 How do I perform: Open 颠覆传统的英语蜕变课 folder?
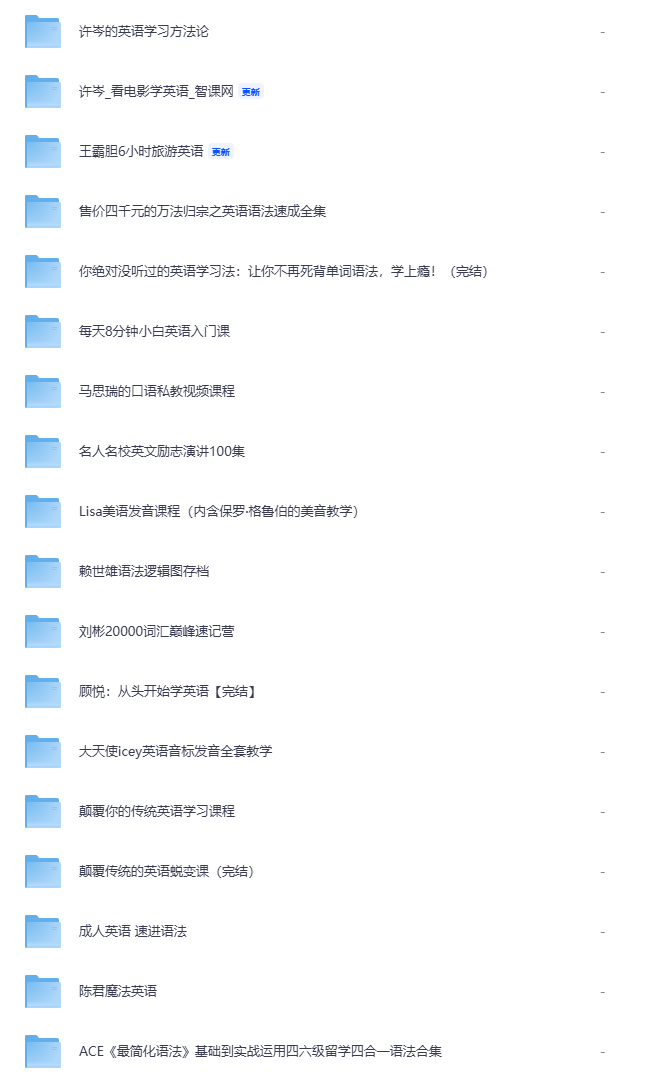167,872
